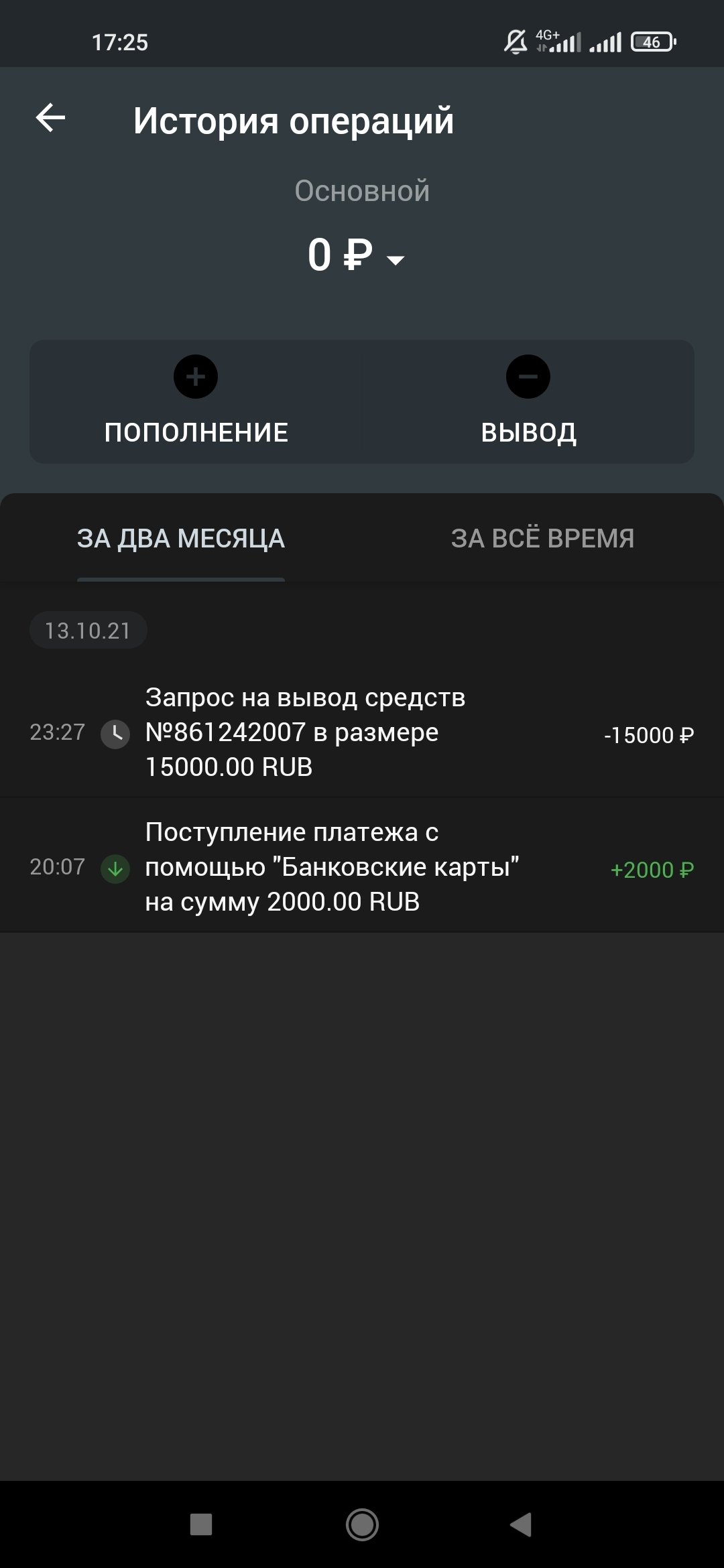Screen dimensions: 724x1568
Task: Switch to the ЗА ВСЁ ВРЕМЯ tab
Action: [542, 539]
